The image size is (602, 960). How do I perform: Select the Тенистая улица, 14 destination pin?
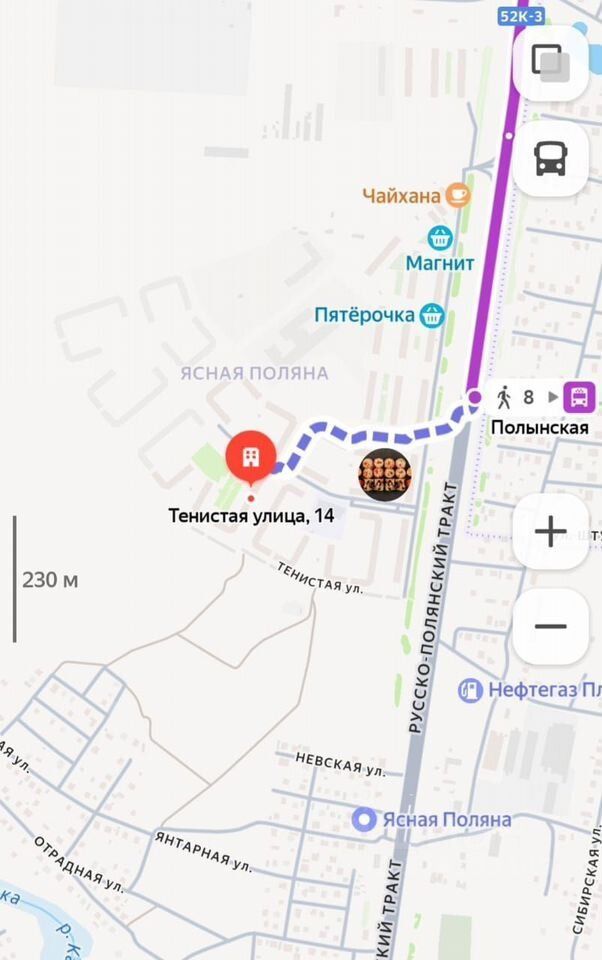[251, 457]
